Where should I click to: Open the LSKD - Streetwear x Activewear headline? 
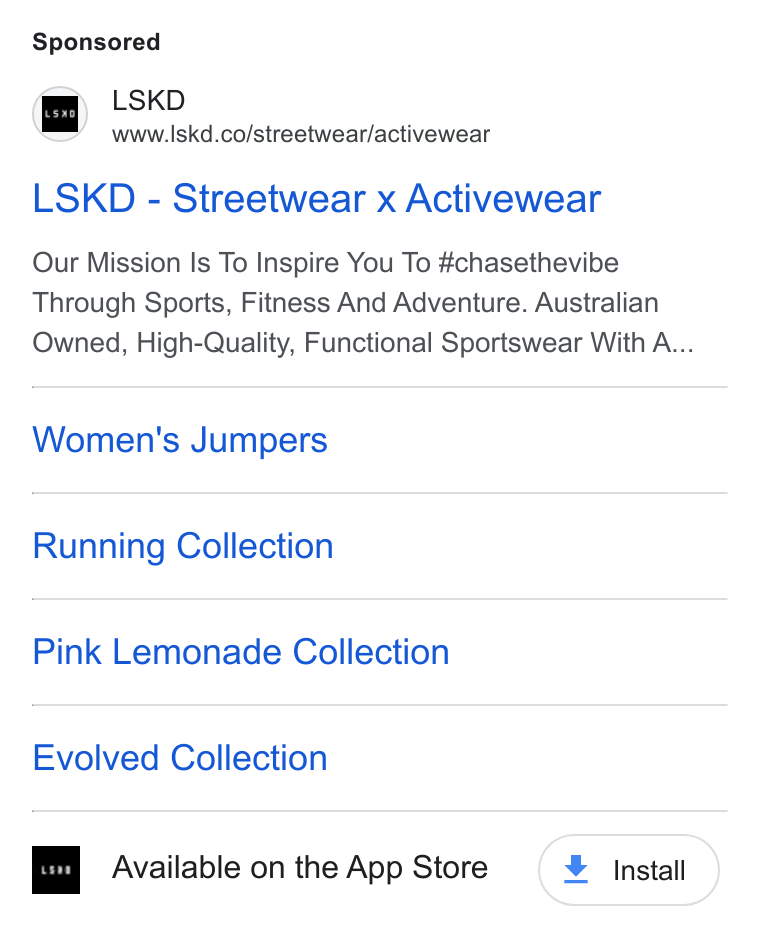(x=317, y=198)
